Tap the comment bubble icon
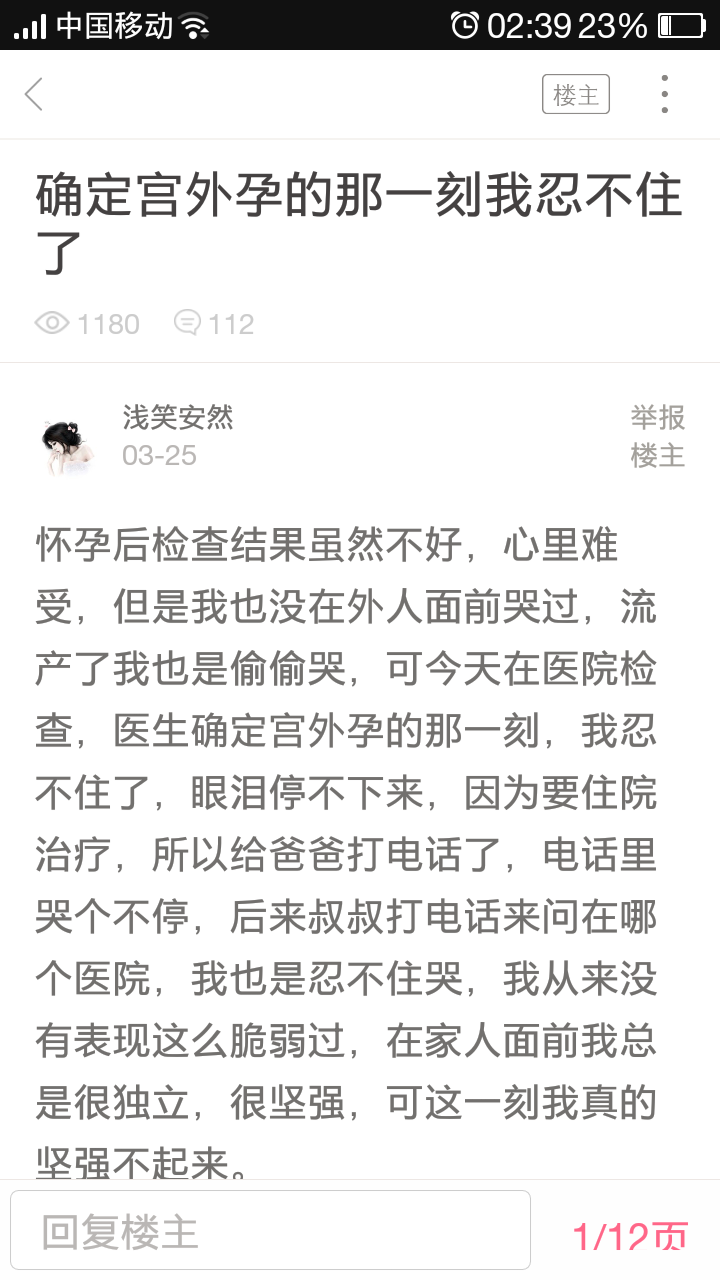 pos(192,323)
